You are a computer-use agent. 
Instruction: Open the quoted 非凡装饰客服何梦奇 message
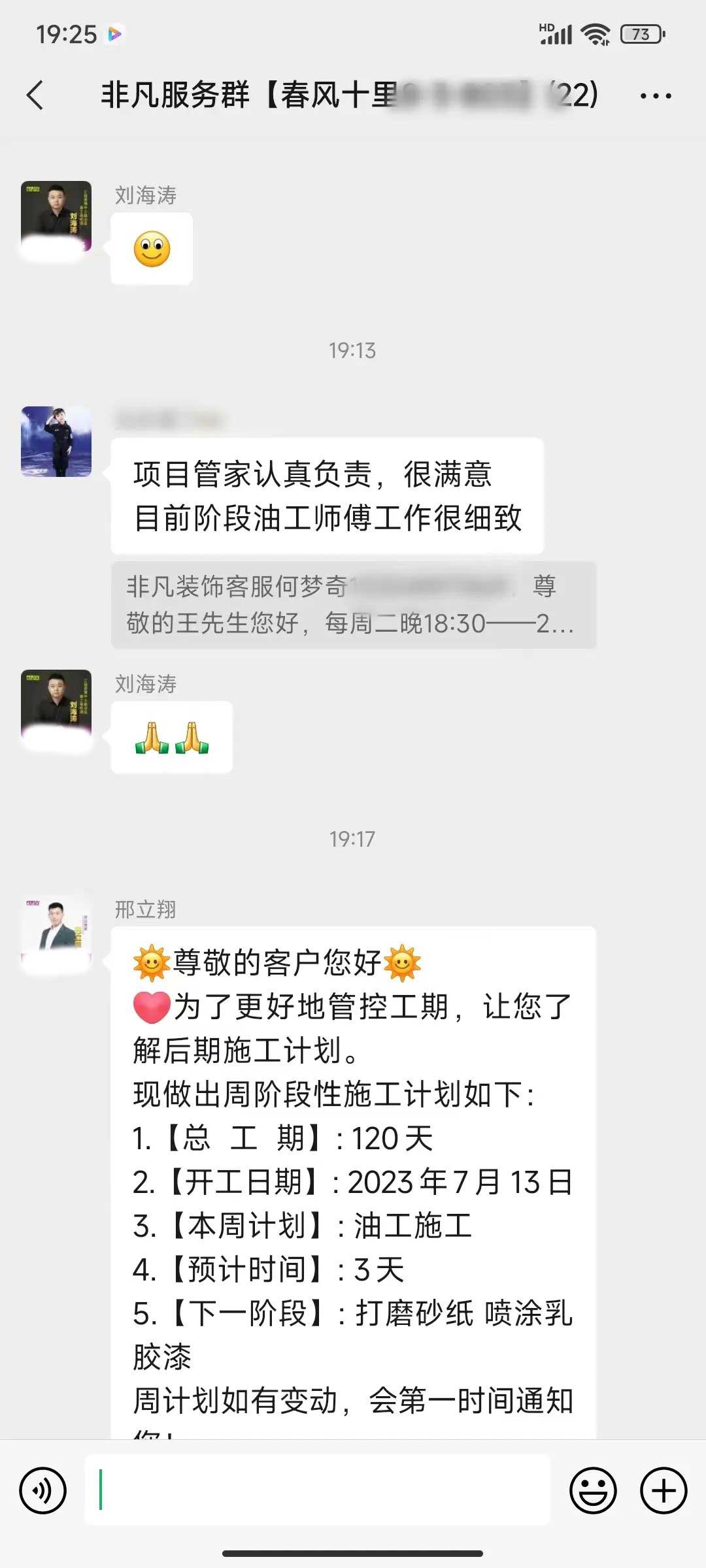pos(353,605)
